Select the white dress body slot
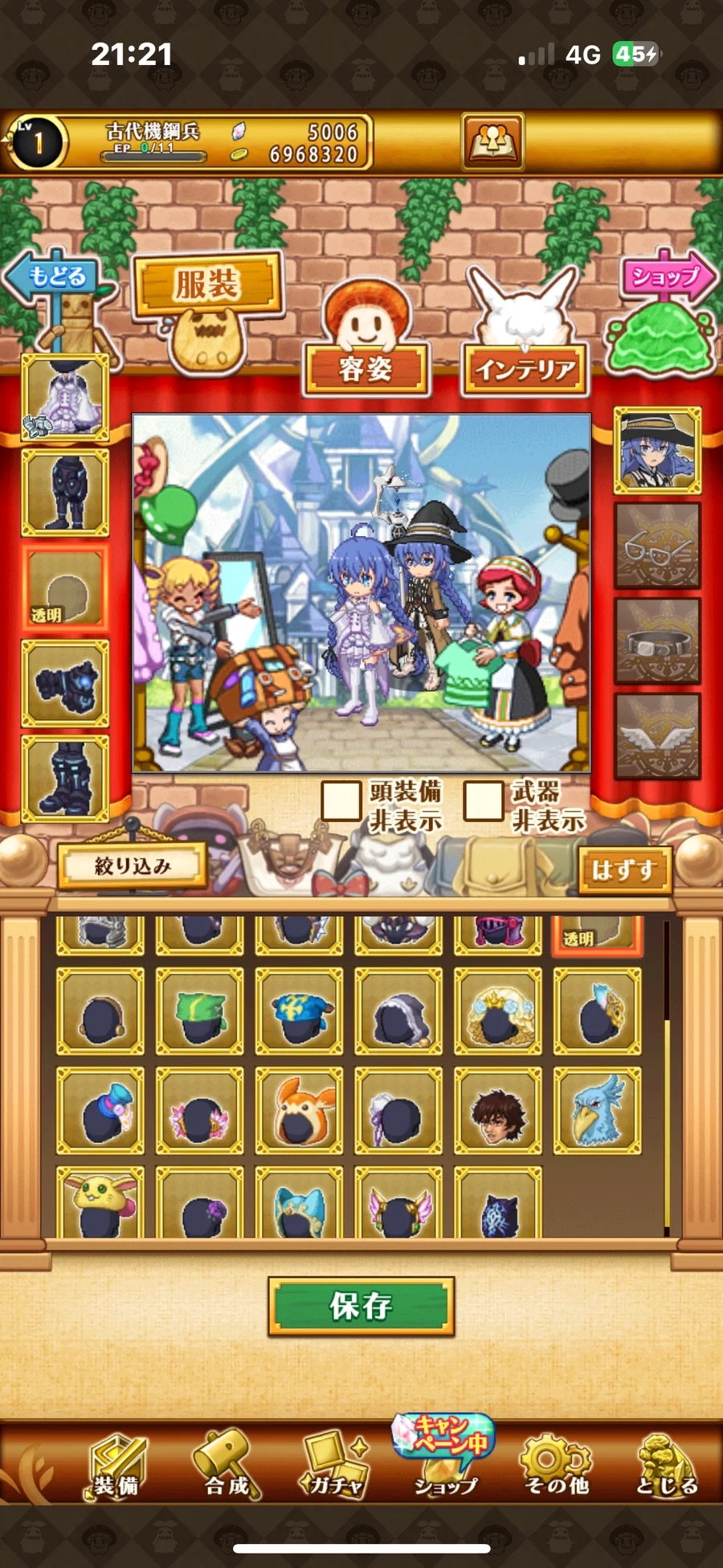Viewport: 723px width, 1568px height. (x=65, y=398)
